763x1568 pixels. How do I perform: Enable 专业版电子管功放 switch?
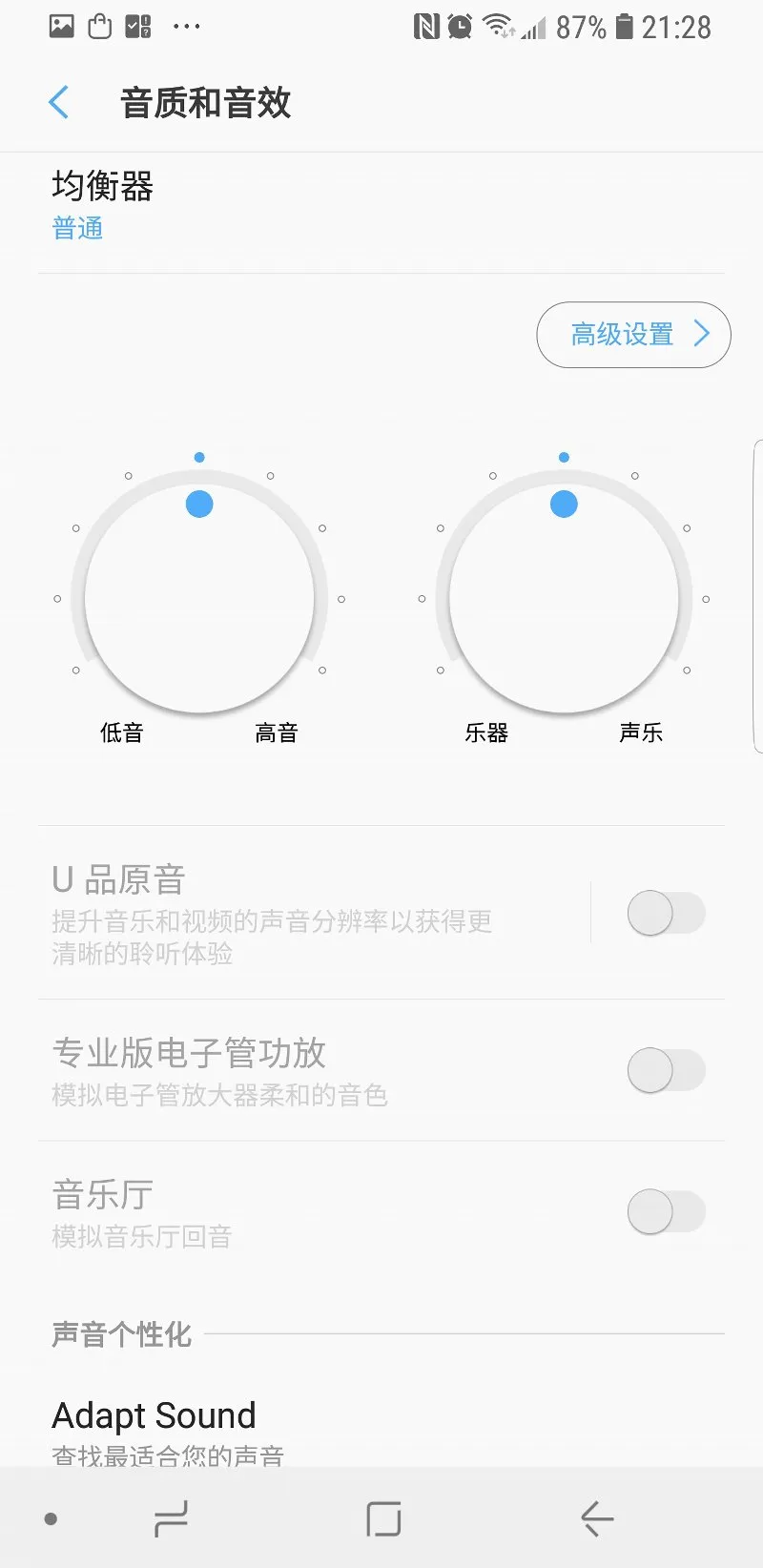click(666, 1070)
